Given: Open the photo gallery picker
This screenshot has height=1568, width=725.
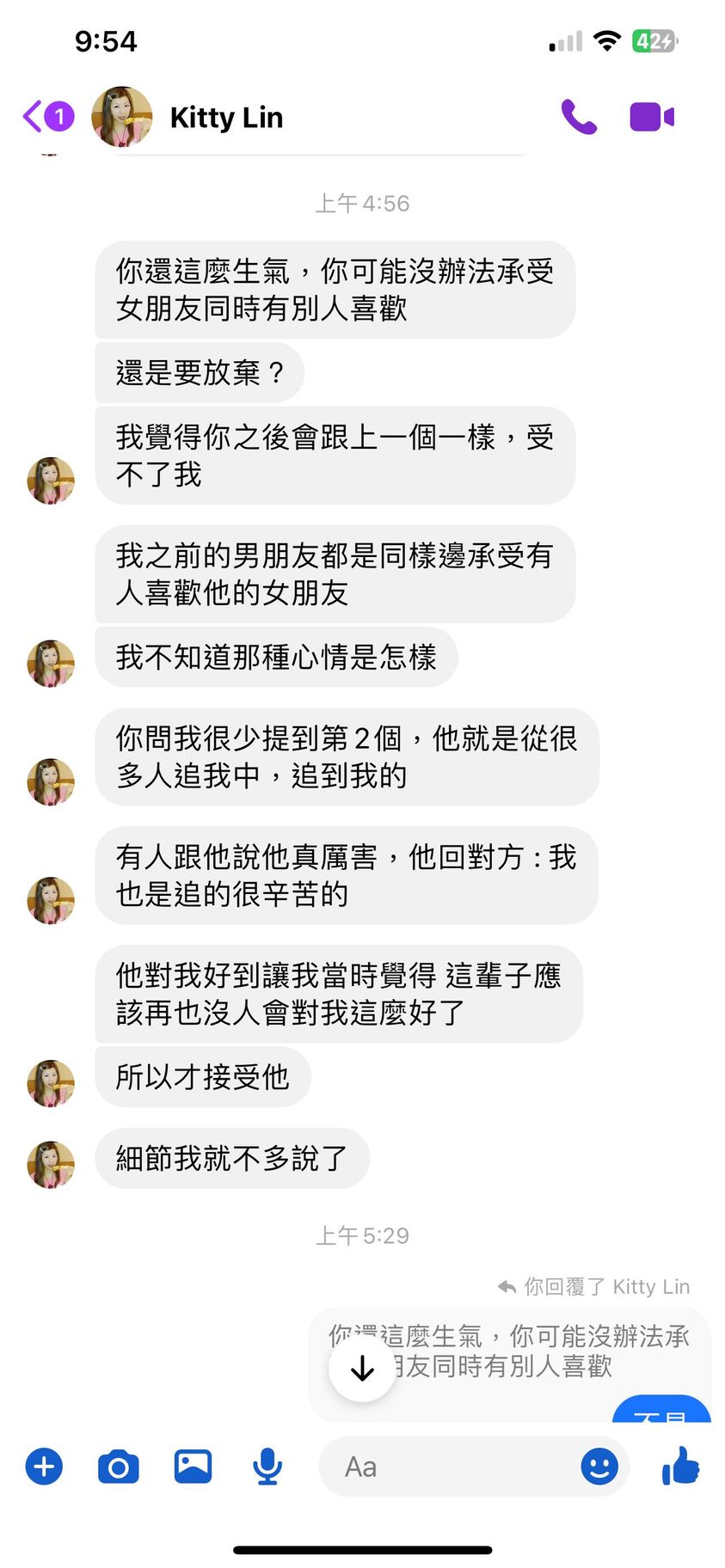Looking at the screenshot, I should 193,1467.
